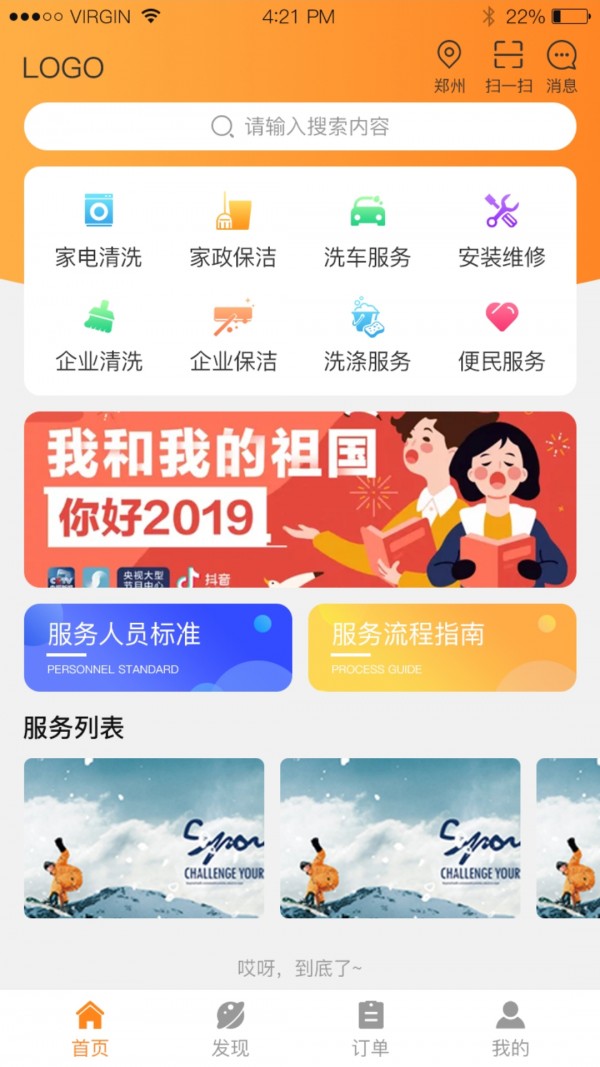The height and width of the screenshot is (1067, 600).
Task: Select 洗车服务 category
Action: (x=367, y=231)
